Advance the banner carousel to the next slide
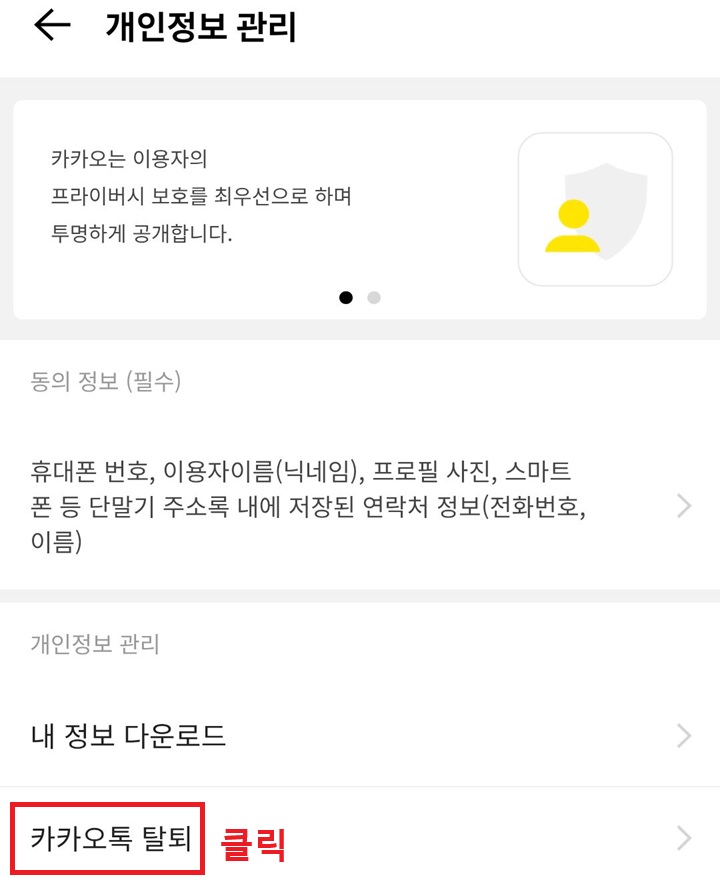The image size is (720, 880). [x=375, y=297]
